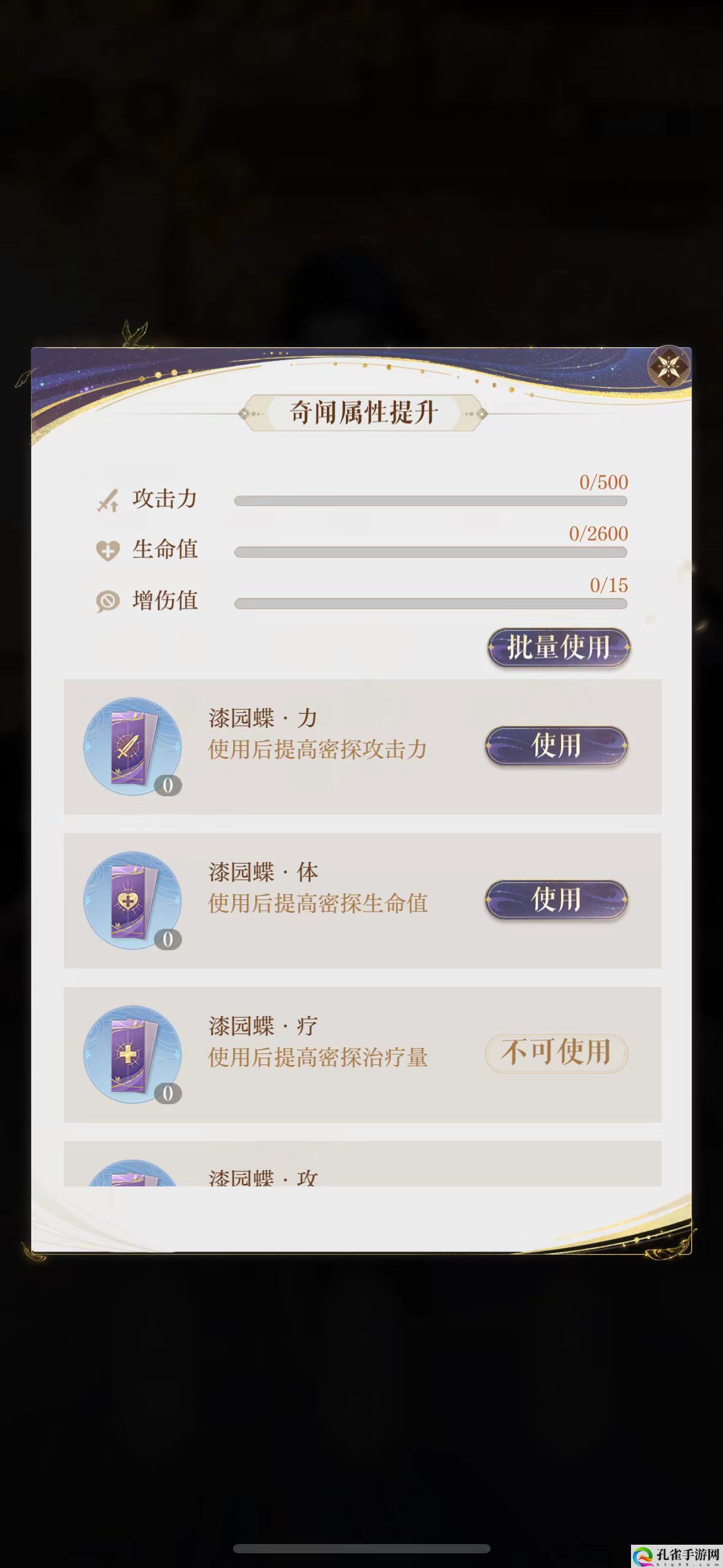Open the 漆园蝶·力 item icon
This screenshot has height=1568, width=723.
pyautogui.click(x=132, y=747)
